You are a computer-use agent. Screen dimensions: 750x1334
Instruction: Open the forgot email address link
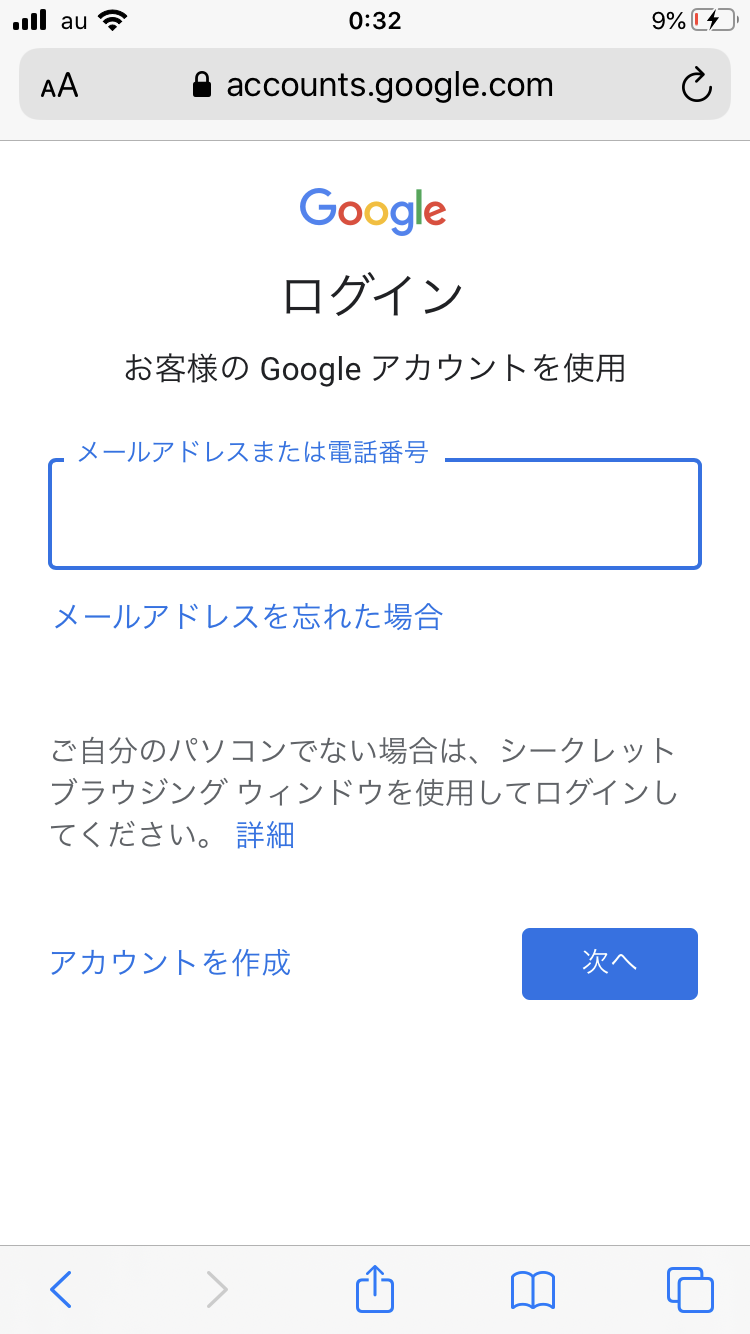click(247, 616)
